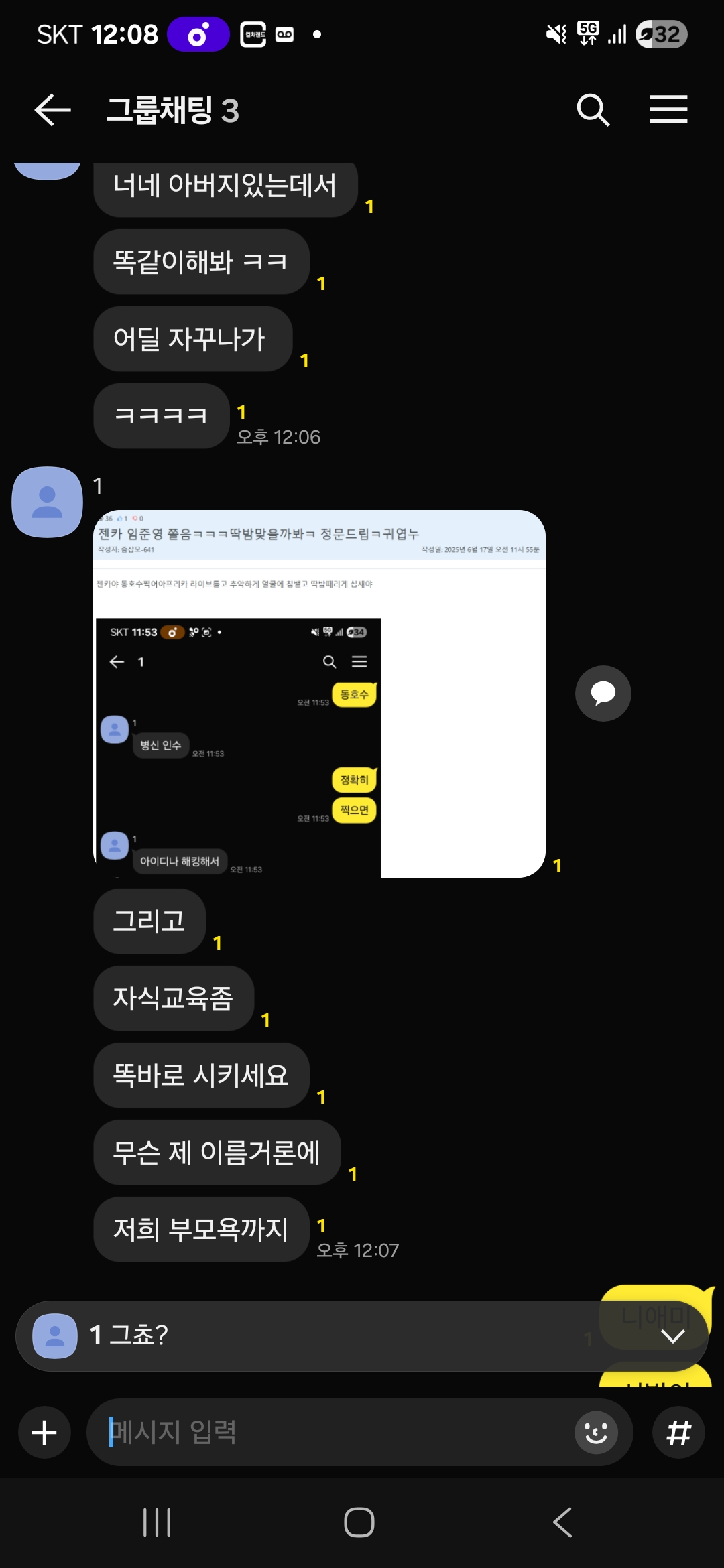Tap the hashtag search button
Screen dimensions: 724x1568
click(678, 1433)
